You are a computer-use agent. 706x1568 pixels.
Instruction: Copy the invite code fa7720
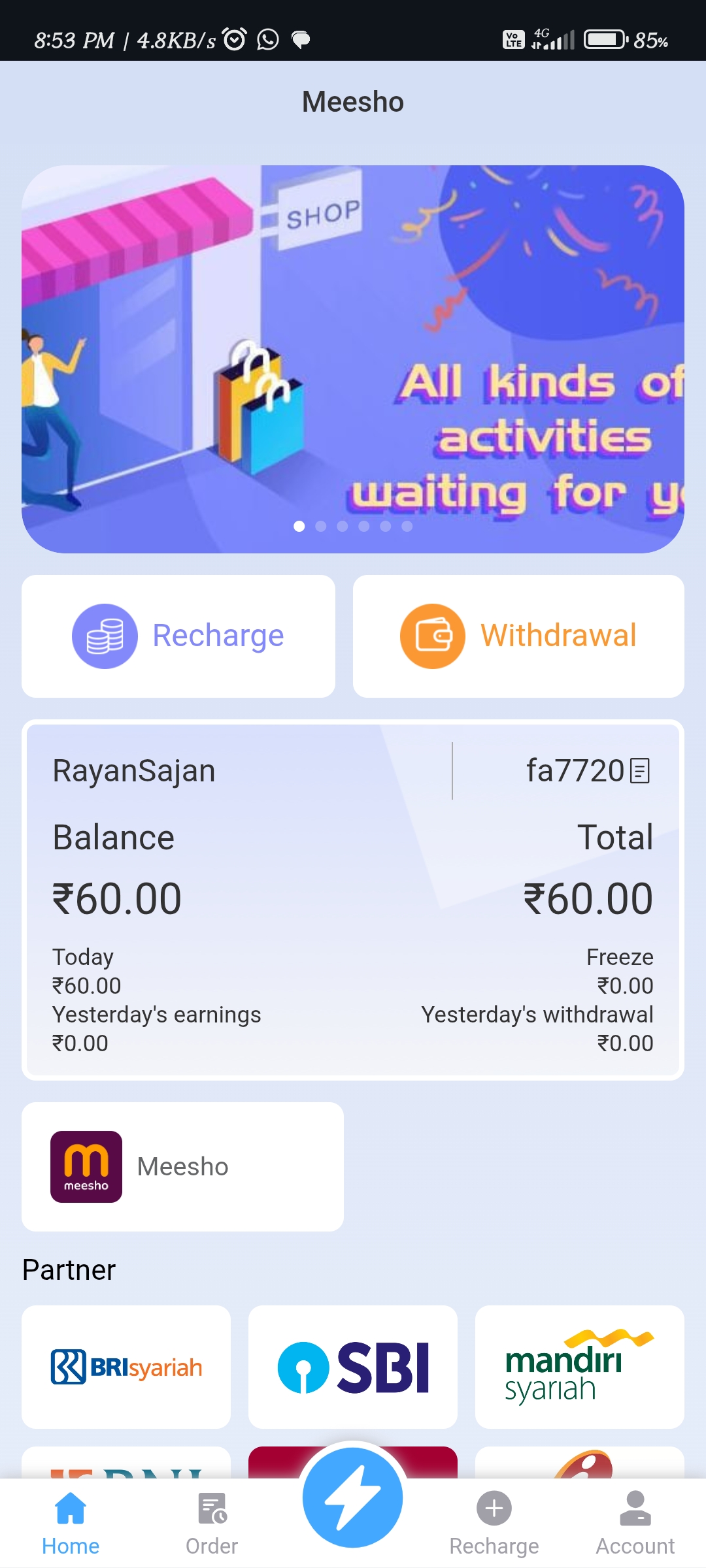pyautogui.click(x=639, y=771)
